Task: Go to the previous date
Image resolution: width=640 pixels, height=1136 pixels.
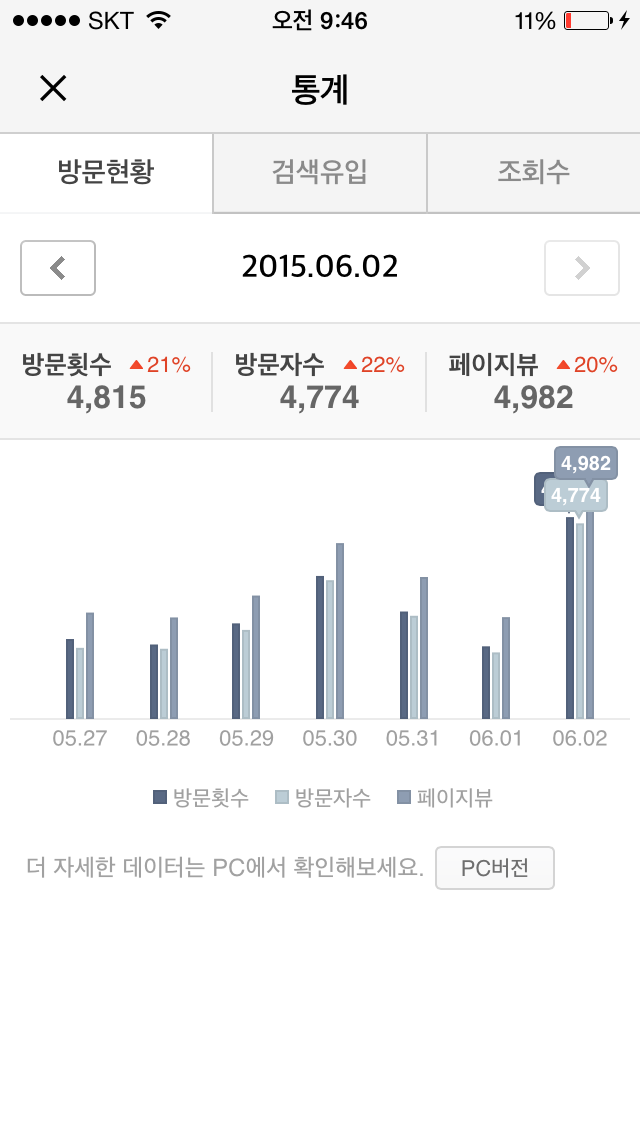Action: coord(58,268)
